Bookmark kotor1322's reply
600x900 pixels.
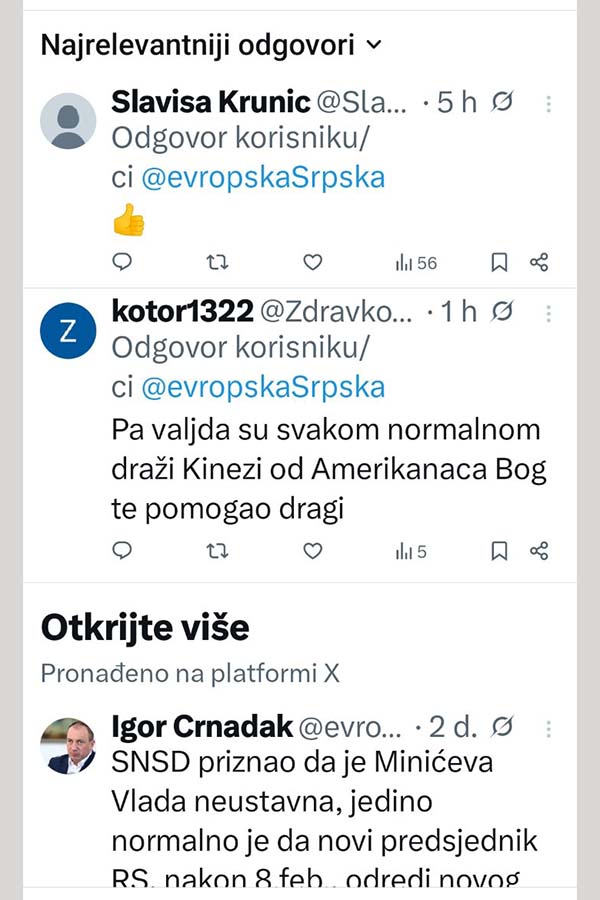click(x=499, y=550)
